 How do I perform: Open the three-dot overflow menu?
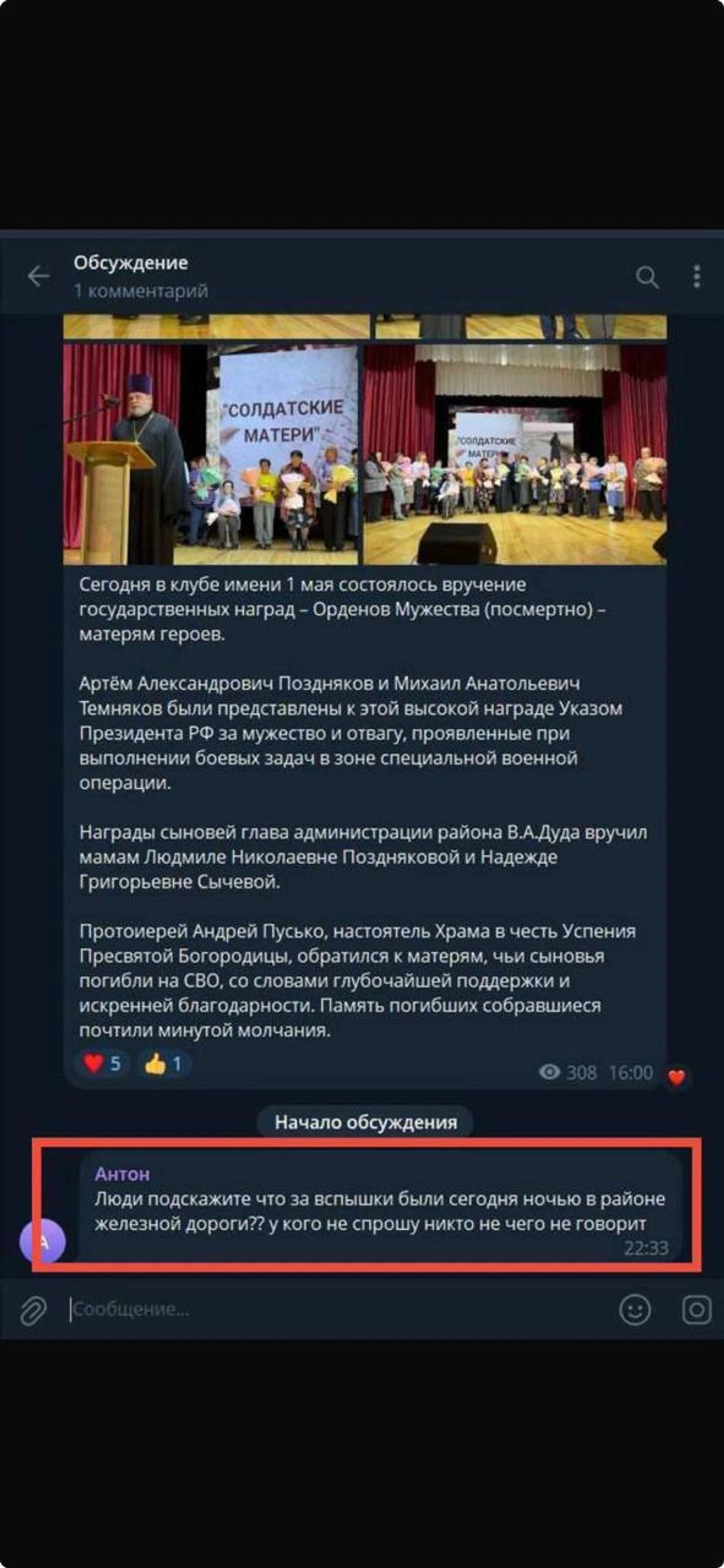point(696,277)
